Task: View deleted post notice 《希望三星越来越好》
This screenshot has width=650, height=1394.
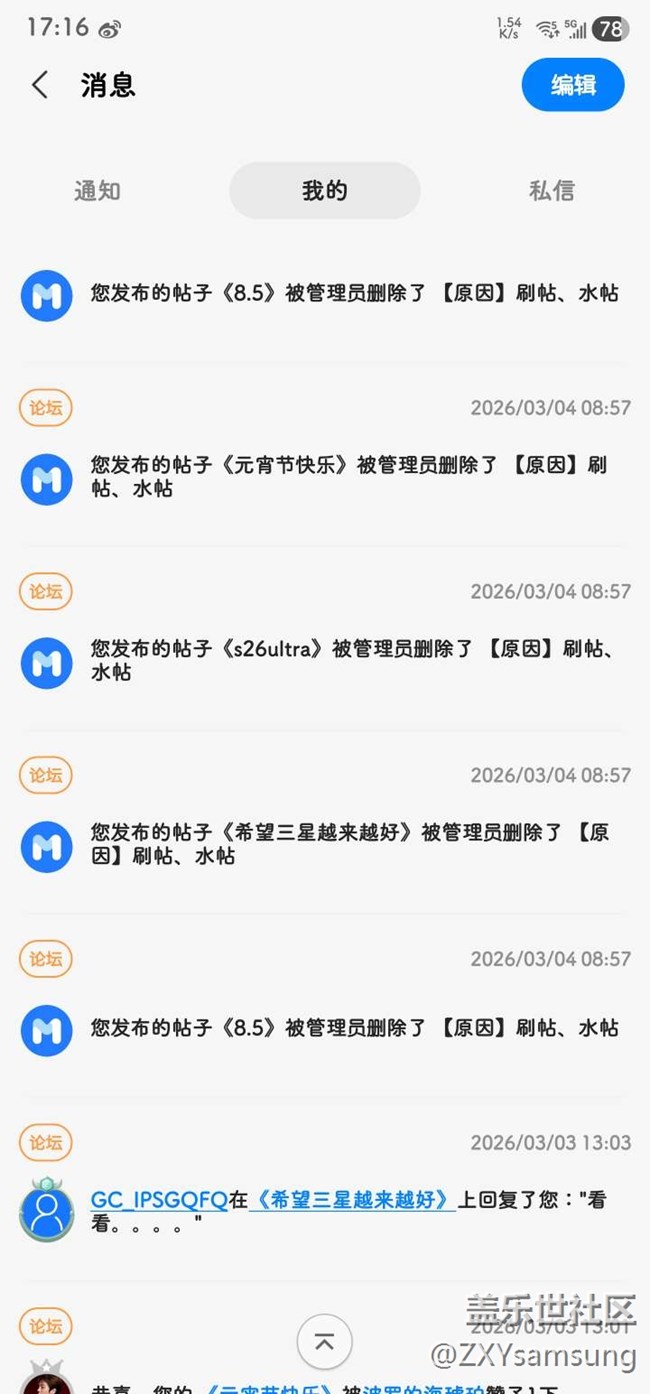Action: coord(348,844)
